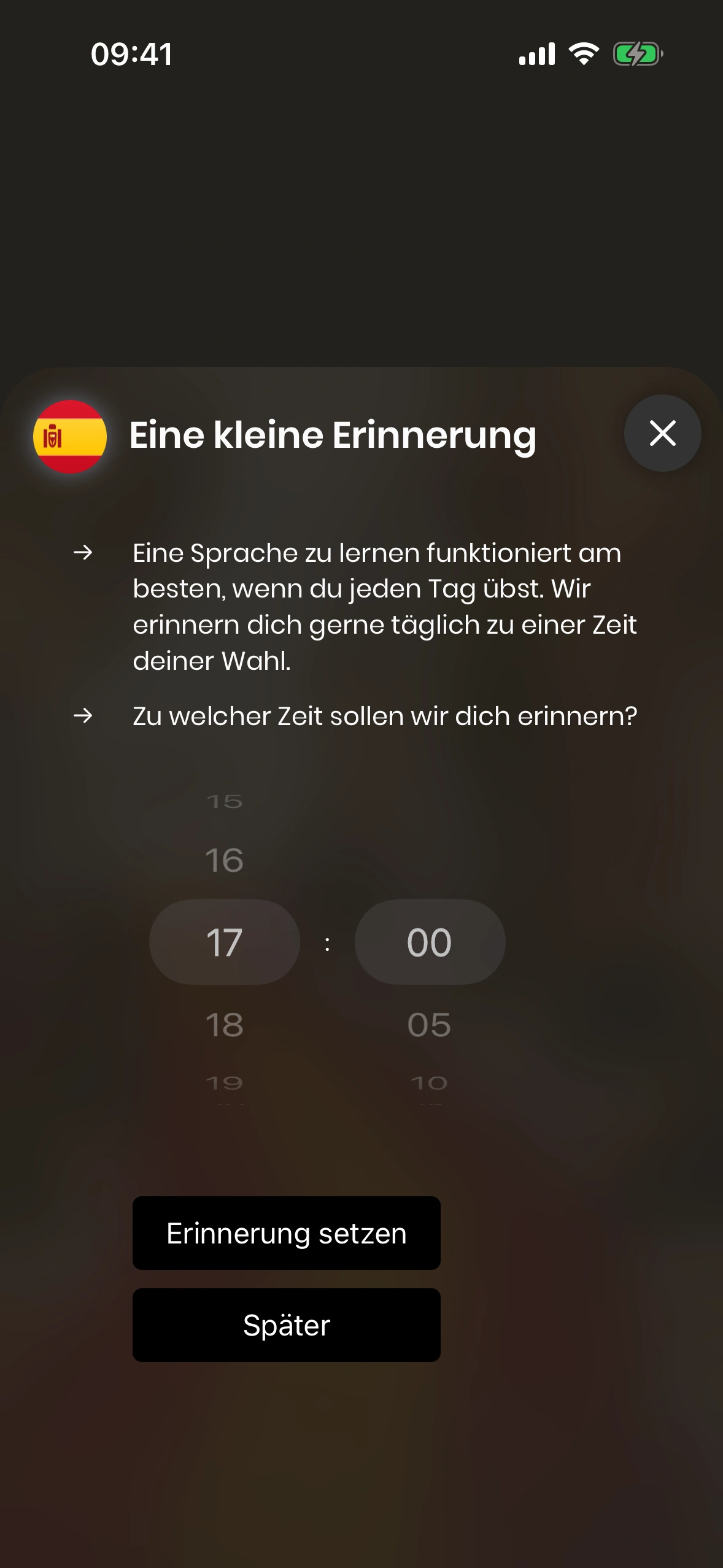Select hour 18 in picker
This screenshot has width=723, height=1568.
coord(224,1024)
